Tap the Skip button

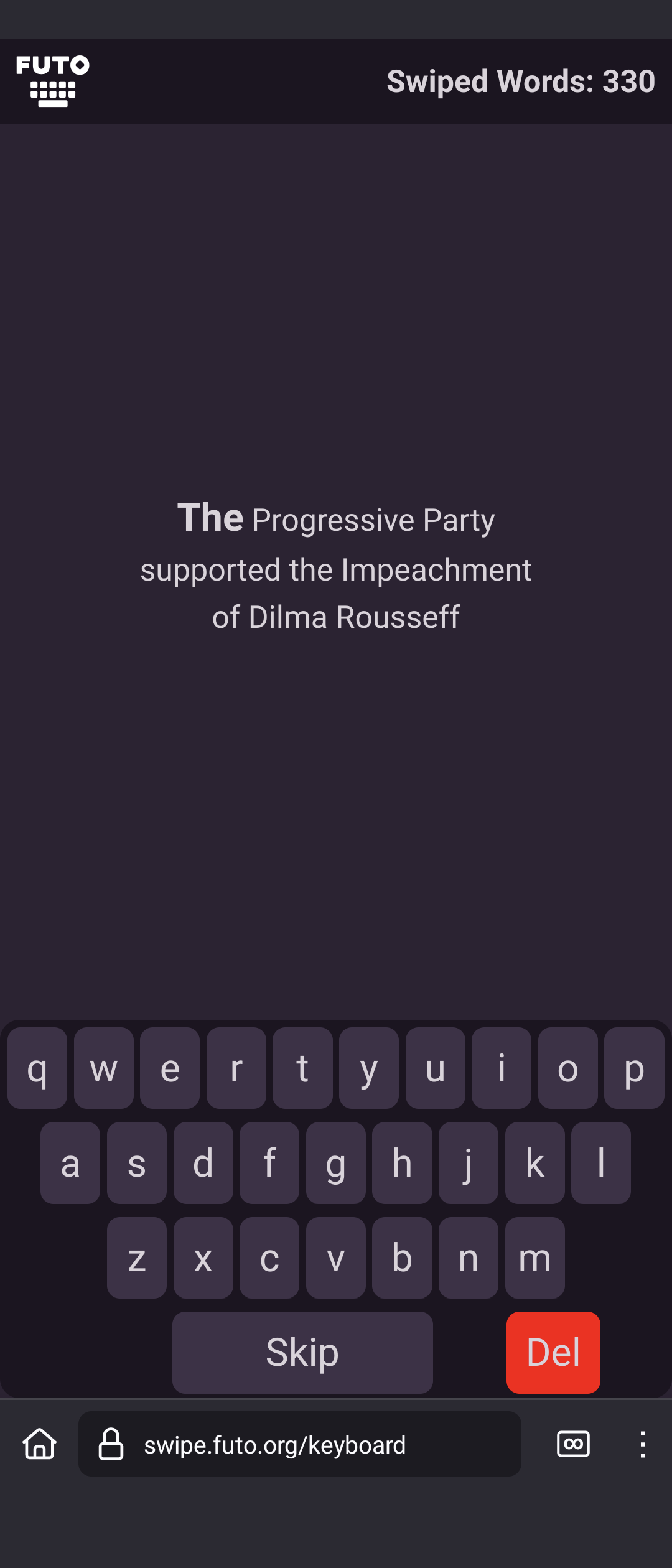pos(302,1352)
